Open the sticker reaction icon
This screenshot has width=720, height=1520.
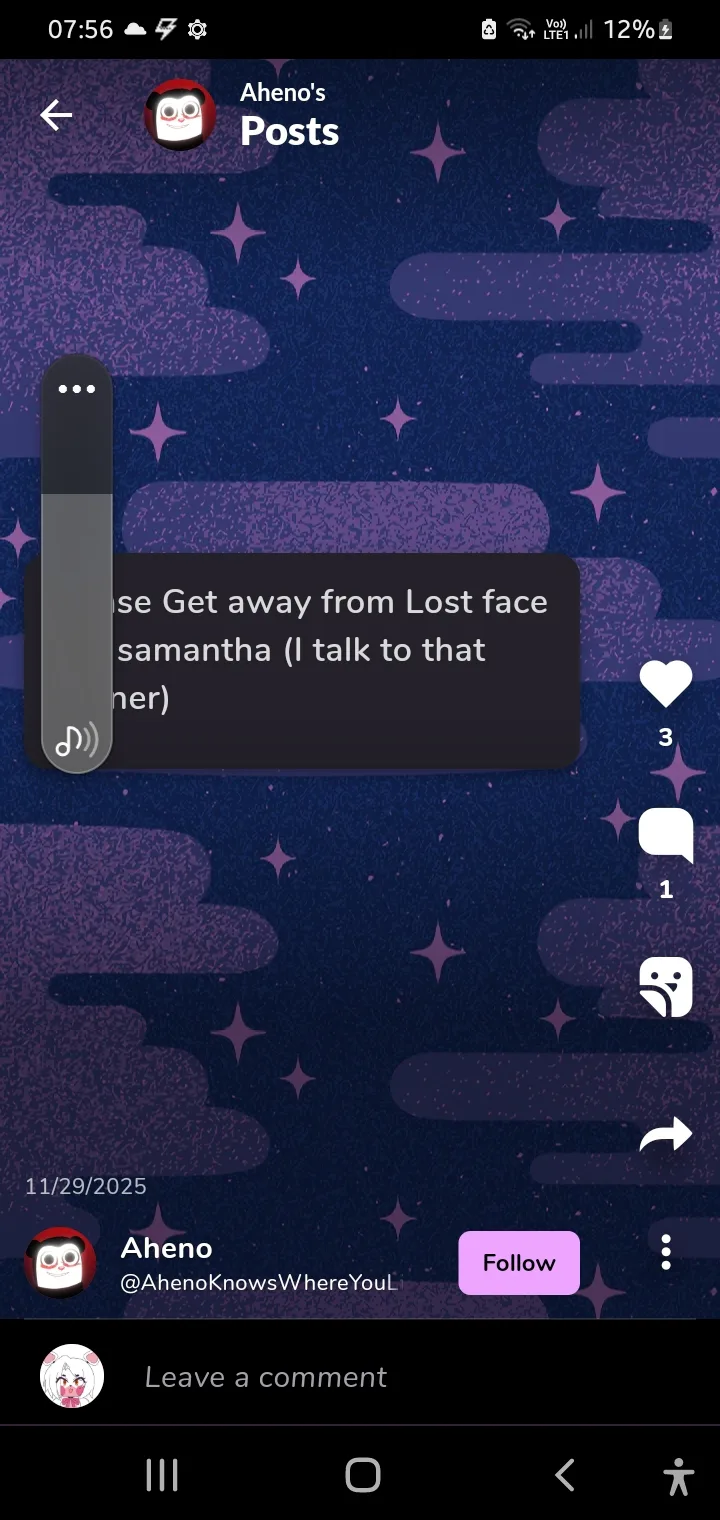[x=666, y=987]
